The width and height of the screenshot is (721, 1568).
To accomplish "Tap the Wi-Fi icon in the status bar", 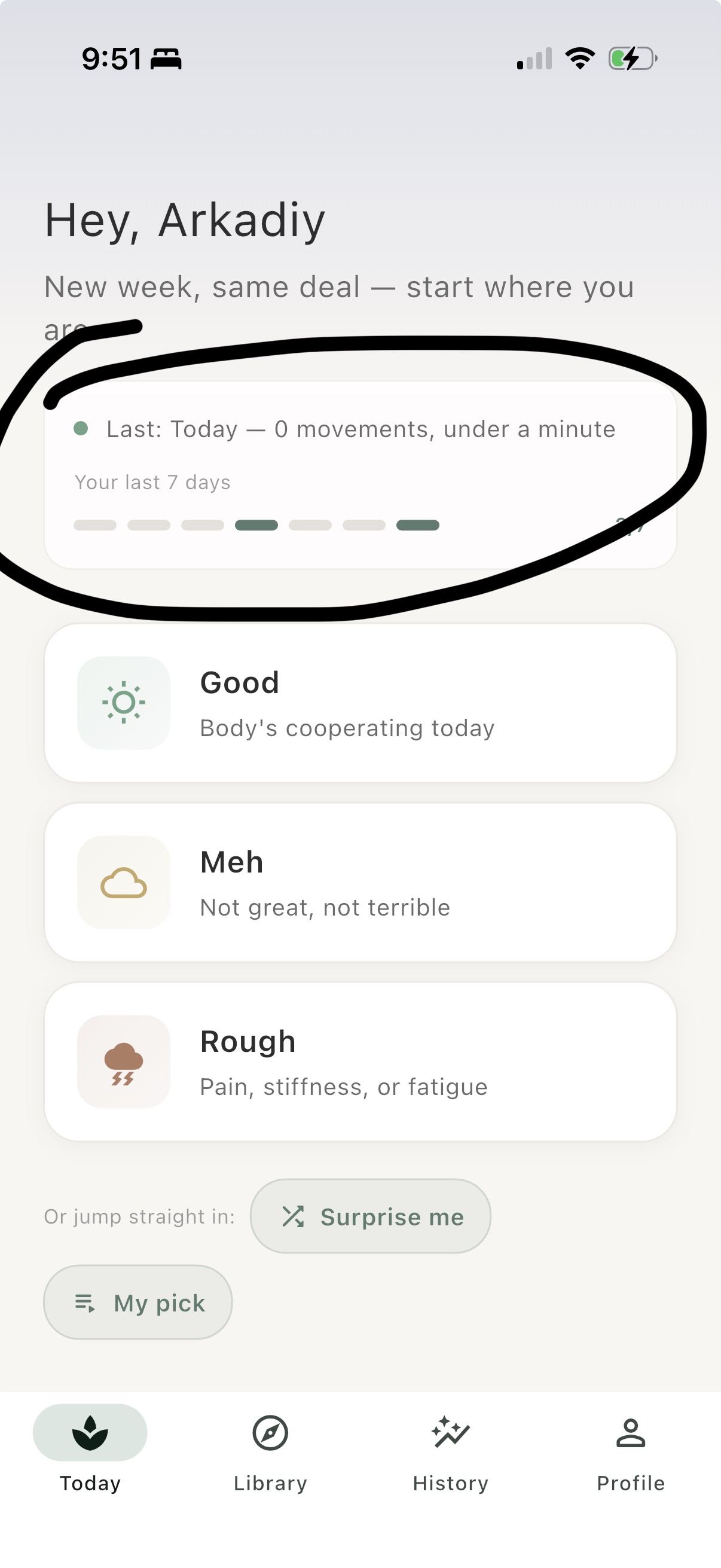I will pos(579,58).
